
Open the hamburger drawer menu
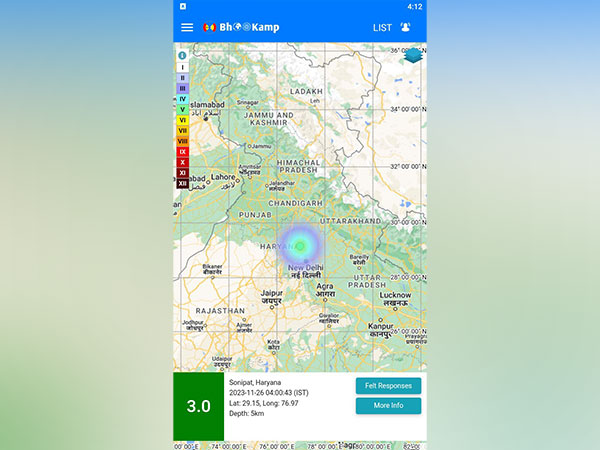186,27
